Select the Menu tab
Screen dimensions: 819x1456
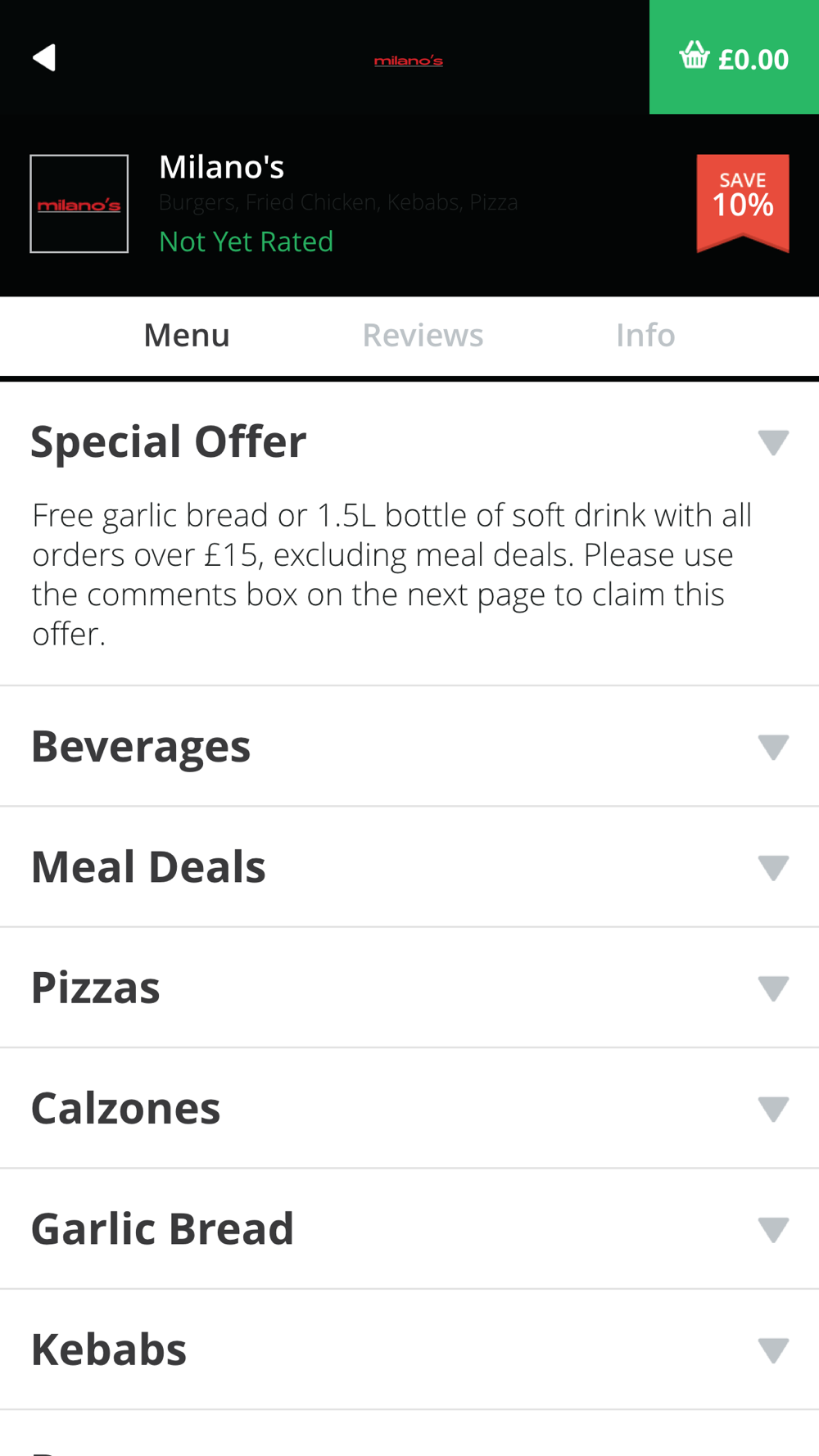point(187,335)
